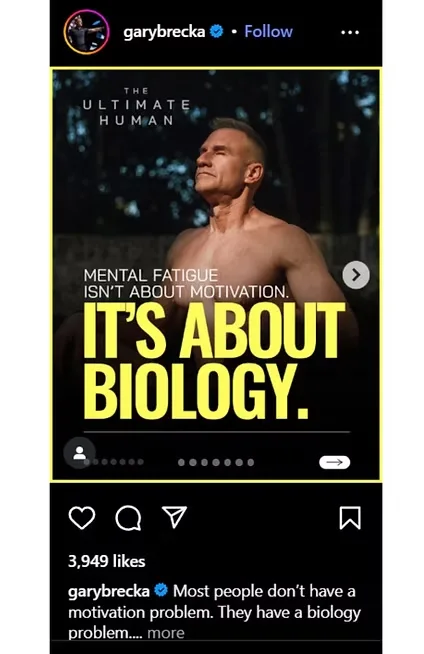Open the comments bubble
The height and width of the screenshot is (654, 424).
point(128,518)
